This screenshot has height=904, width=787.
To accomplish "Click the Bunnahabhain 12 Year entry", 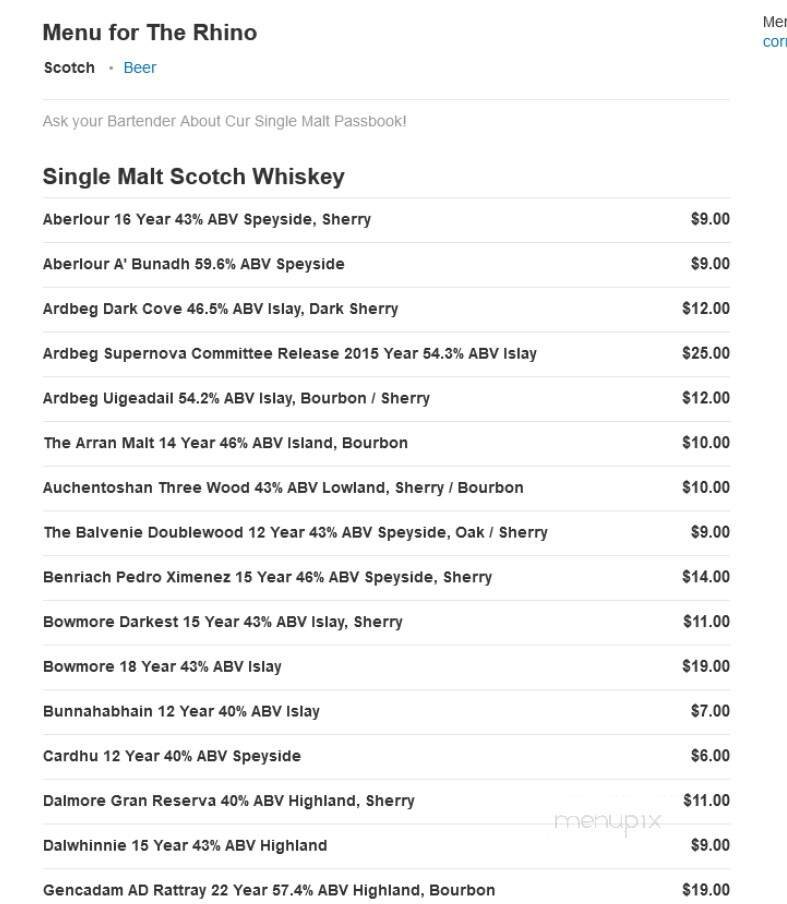I will 180,711.
